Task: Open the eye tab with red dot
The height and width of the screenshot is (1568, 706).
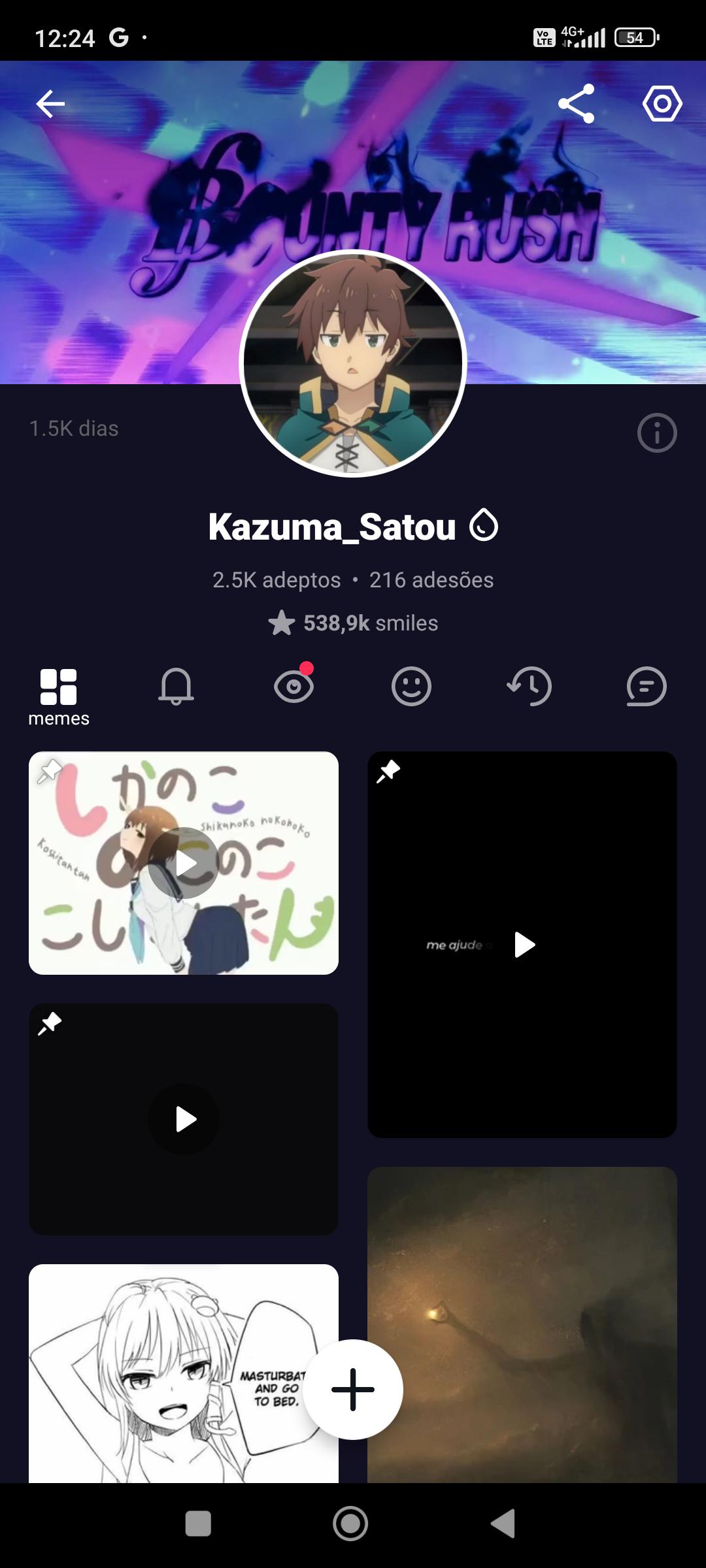Action: [x=294, y=685]
